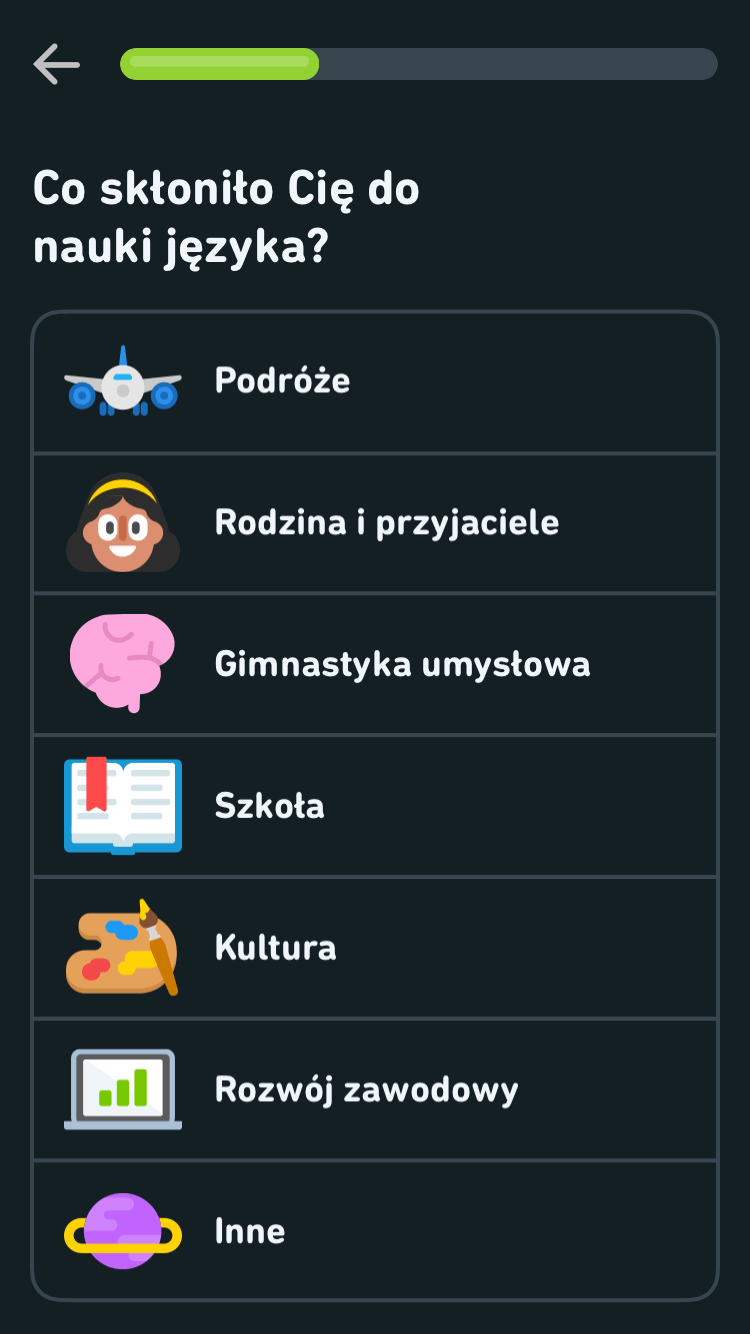Choose Rodzina i przyjaciele as your reason
The image size is (750, 1334).
coord(375,524)
